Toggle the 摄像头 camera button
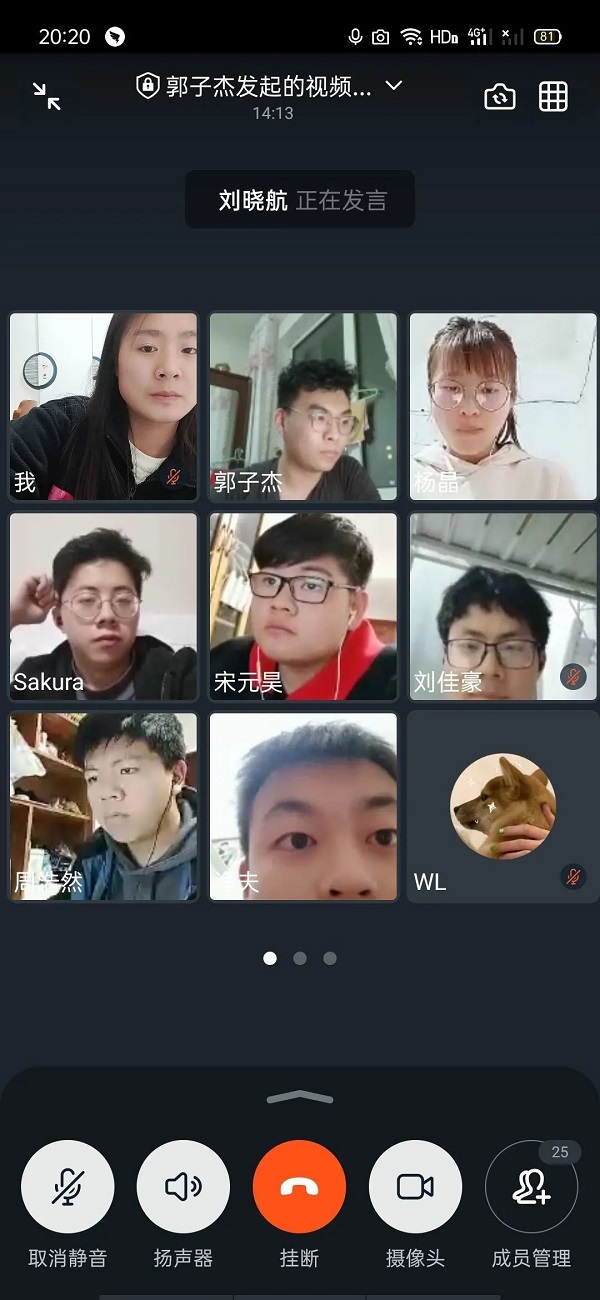The height and width of the screenshot is (1300, 600). (415, 1187)
